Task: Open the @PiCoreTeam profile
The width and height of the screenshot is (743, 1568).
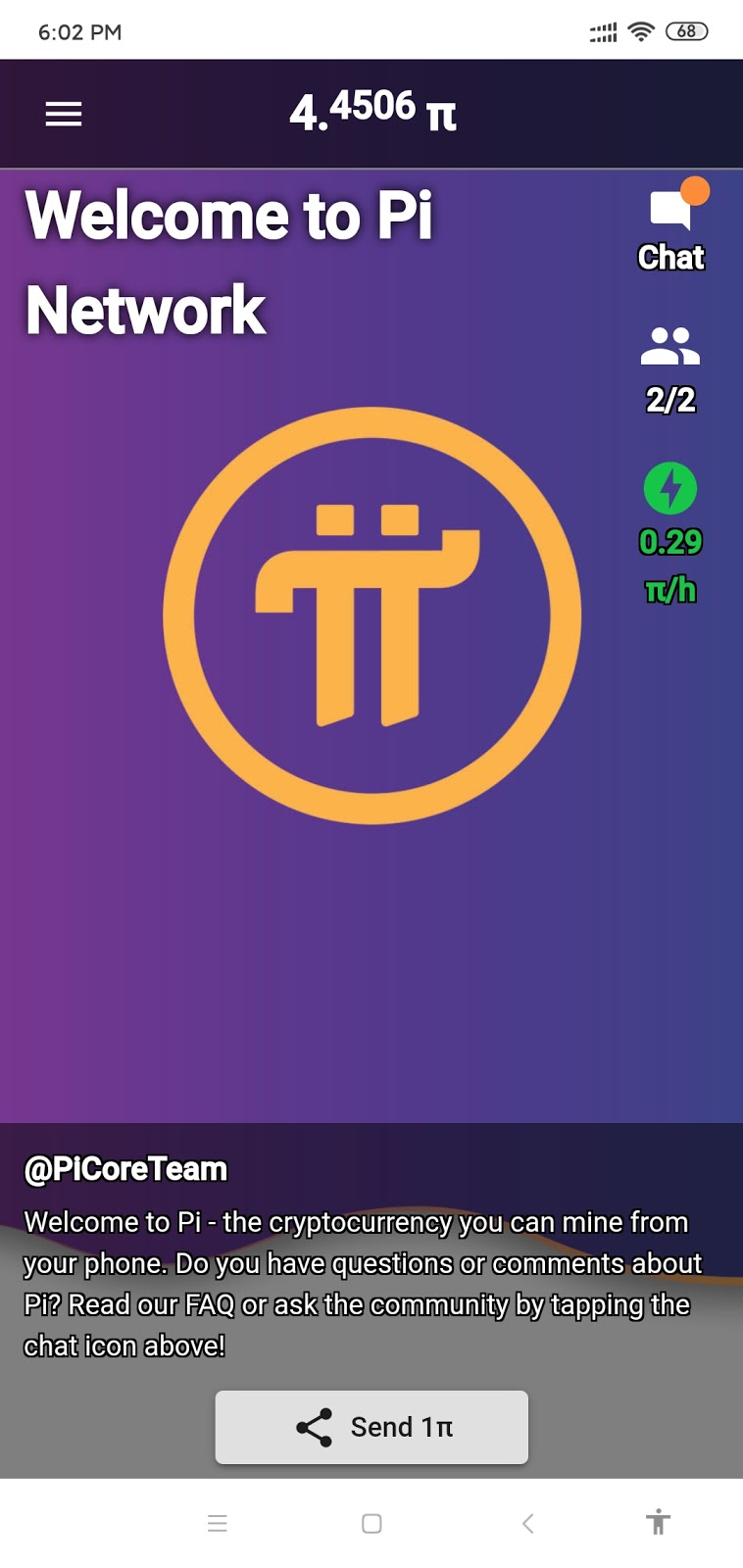Action: pyautogui.click(x=124, y=1169)
